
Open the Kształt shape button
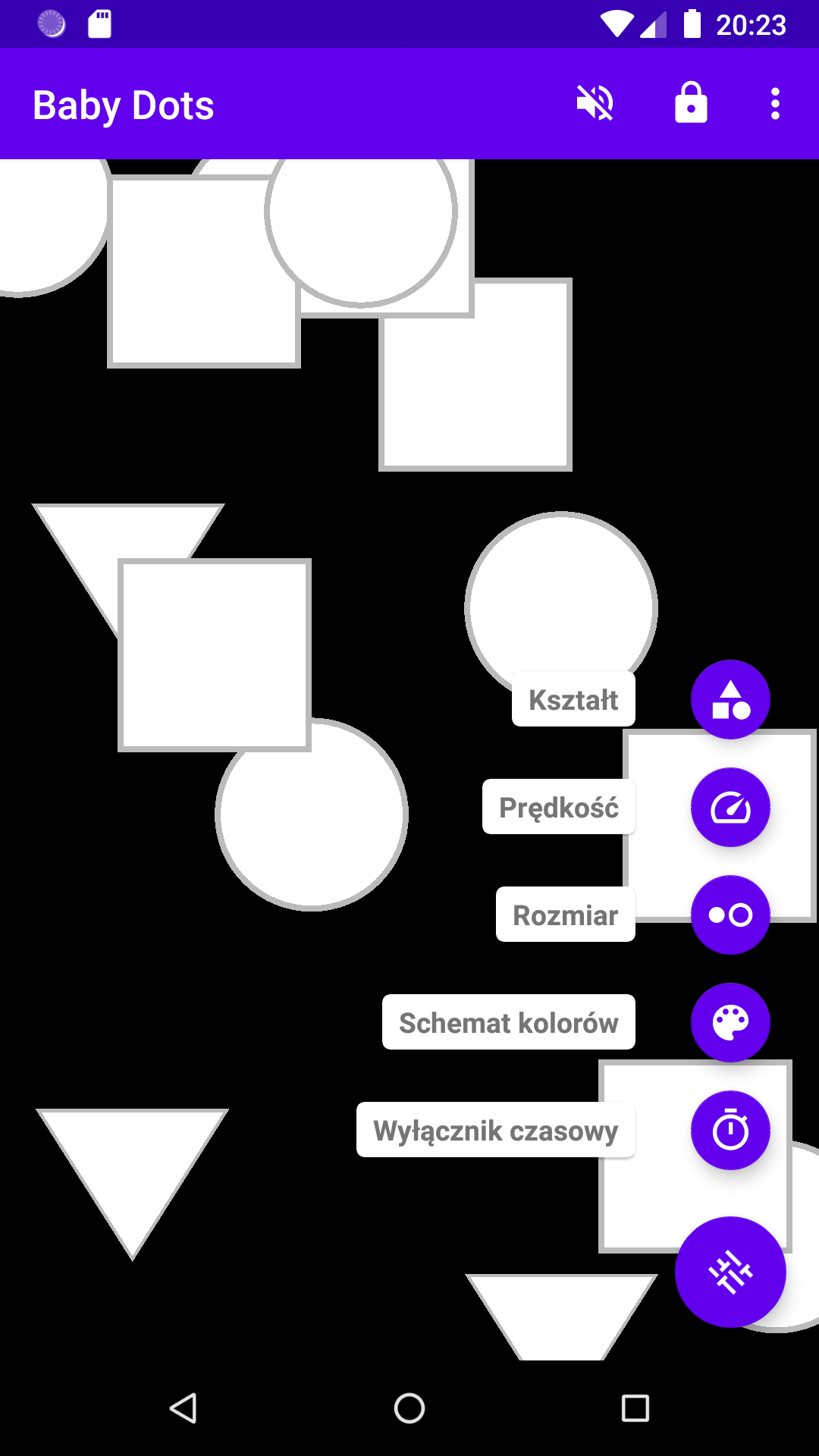[730, 699]
